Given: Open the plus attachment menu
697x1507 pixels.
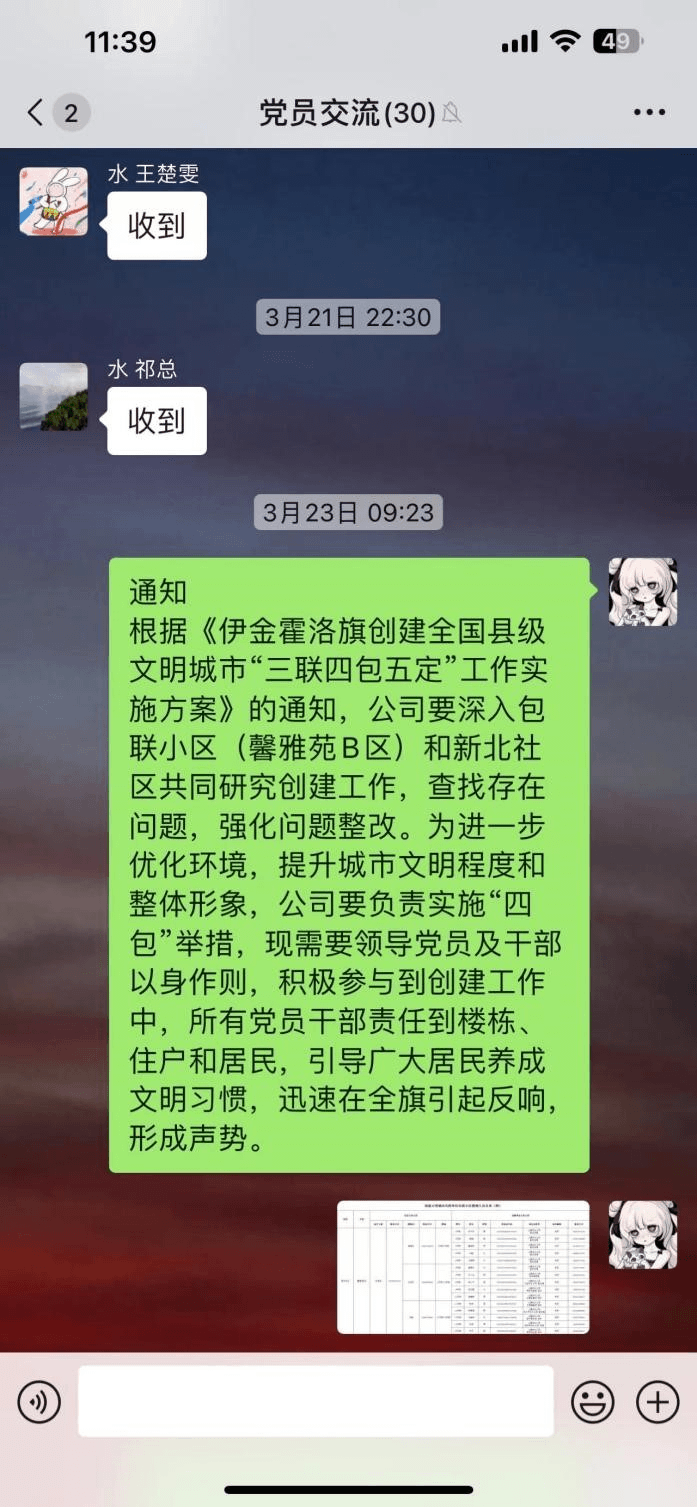Looking at the screenshot, I should [657, 1402].
